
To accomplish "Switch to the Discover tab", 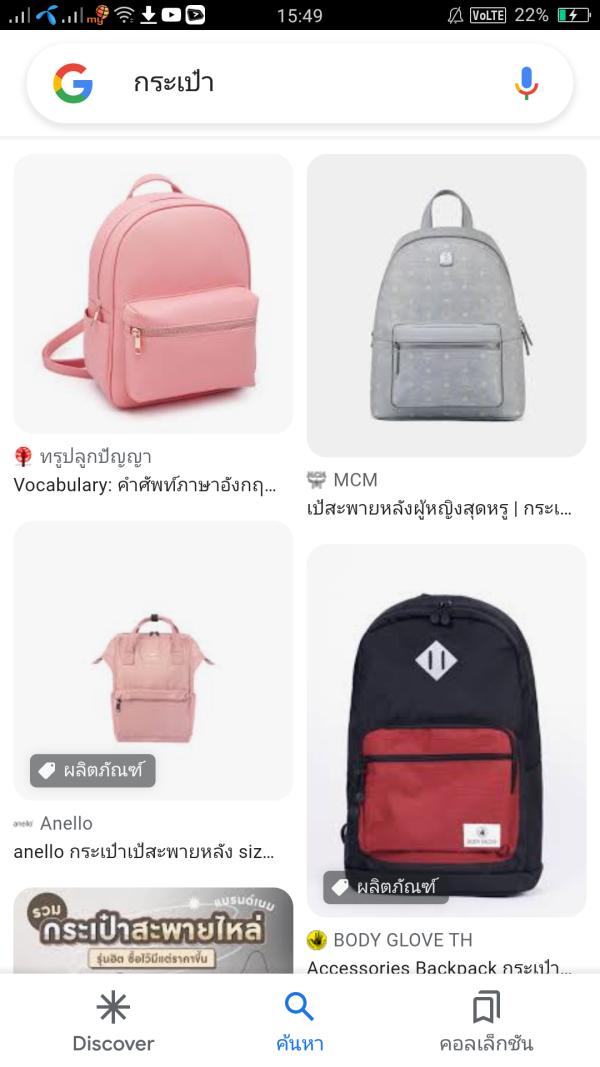I will point(113,1020).
